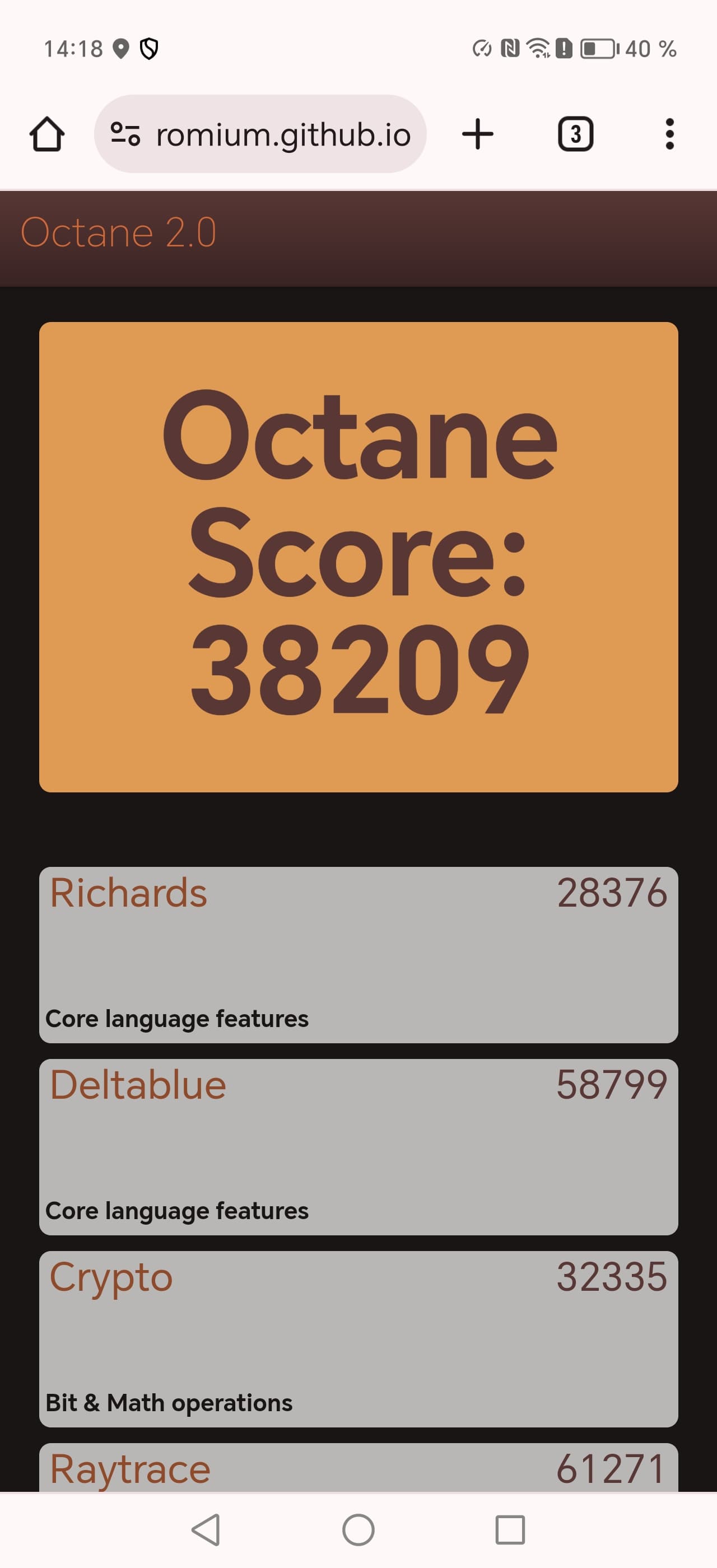
Task: Open the Deltablue benchmark card
Action: [358, 1146]
